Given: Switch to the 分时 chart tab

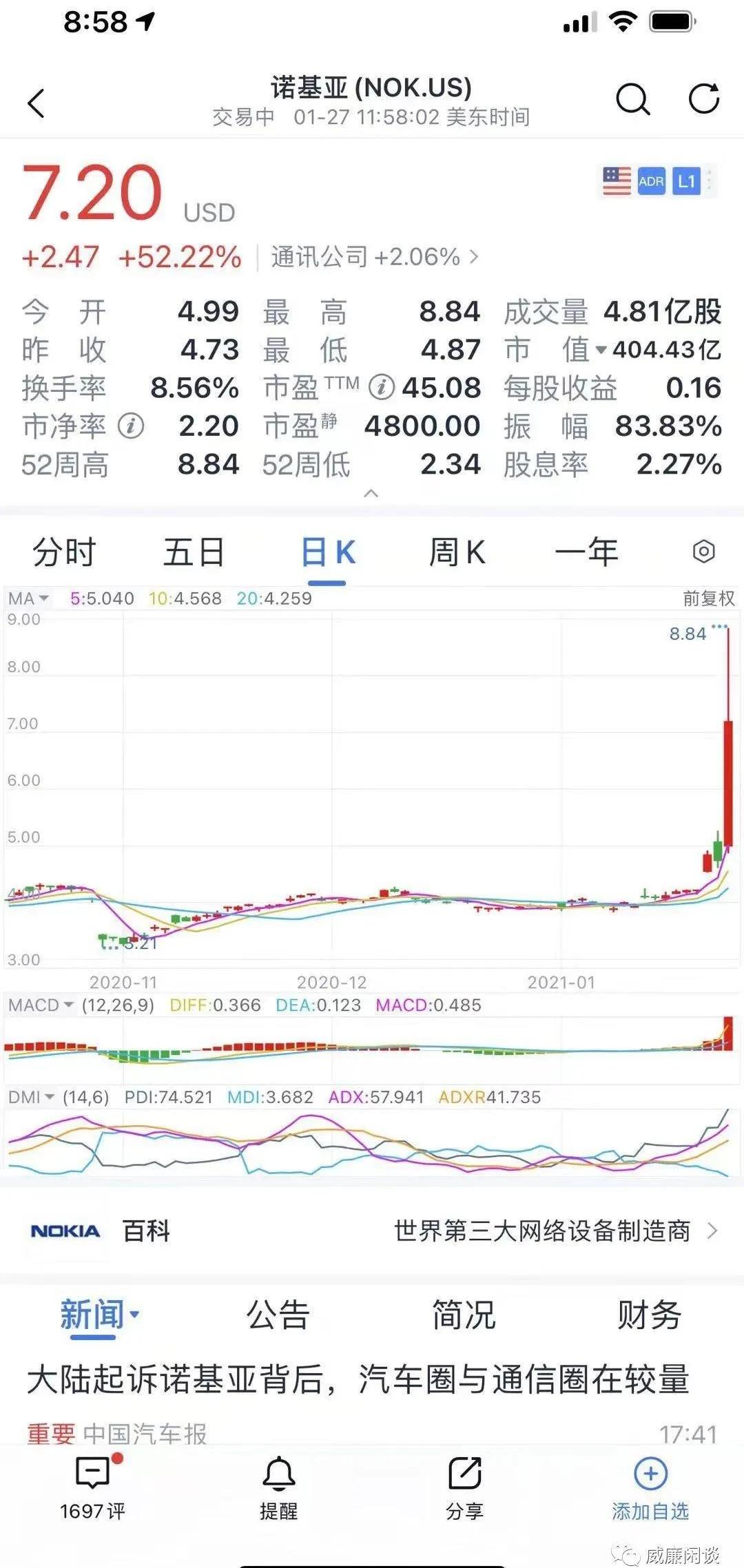Looking at the screenshot, I should tap(64, 552).
